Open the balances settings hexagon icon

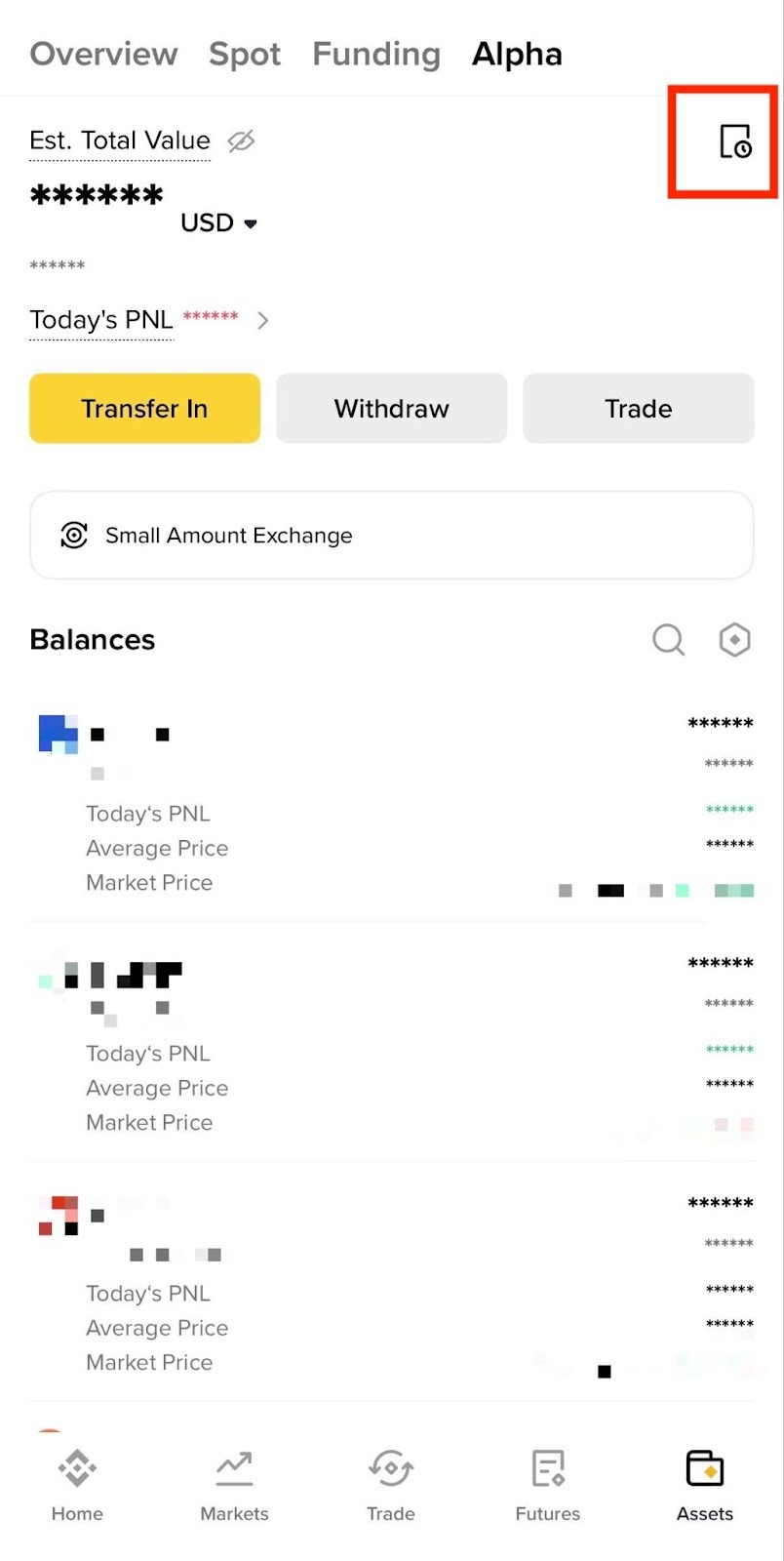(734, 640)
